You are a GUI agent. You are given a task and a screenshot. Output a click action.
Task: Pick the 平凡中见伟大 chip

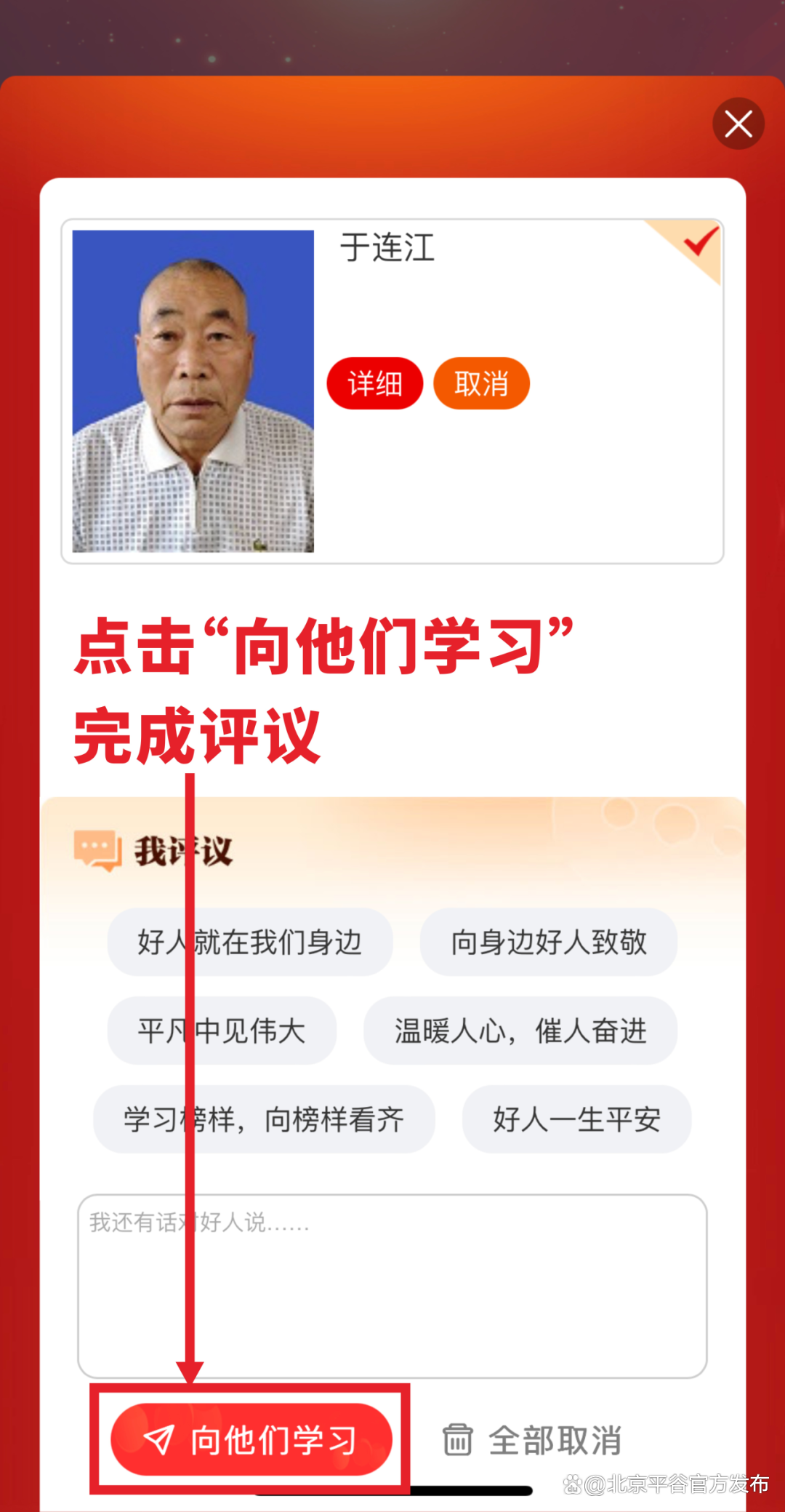pyautogui.click(x=222, y=1031)
